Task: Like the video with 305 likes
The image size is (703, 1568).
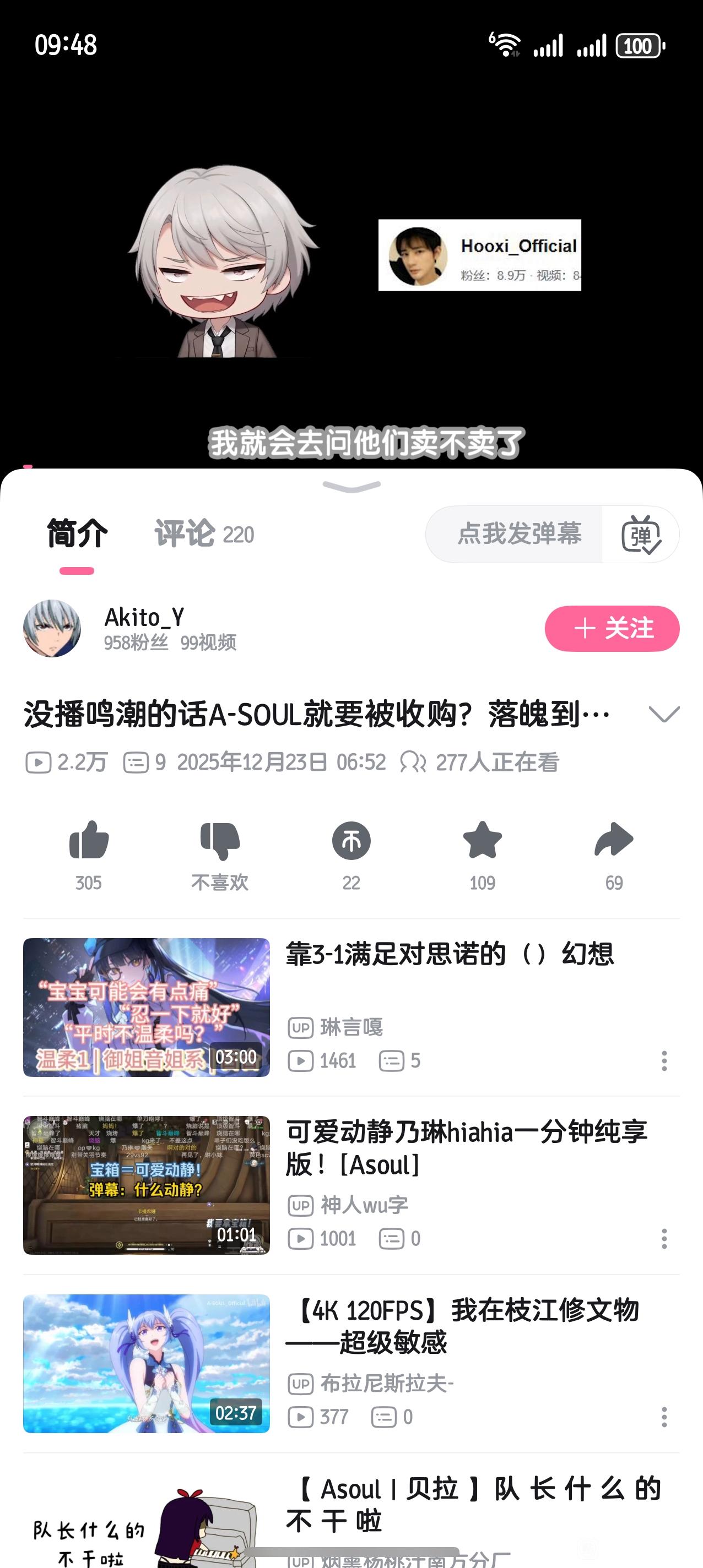Action: [x=89, y=841]
